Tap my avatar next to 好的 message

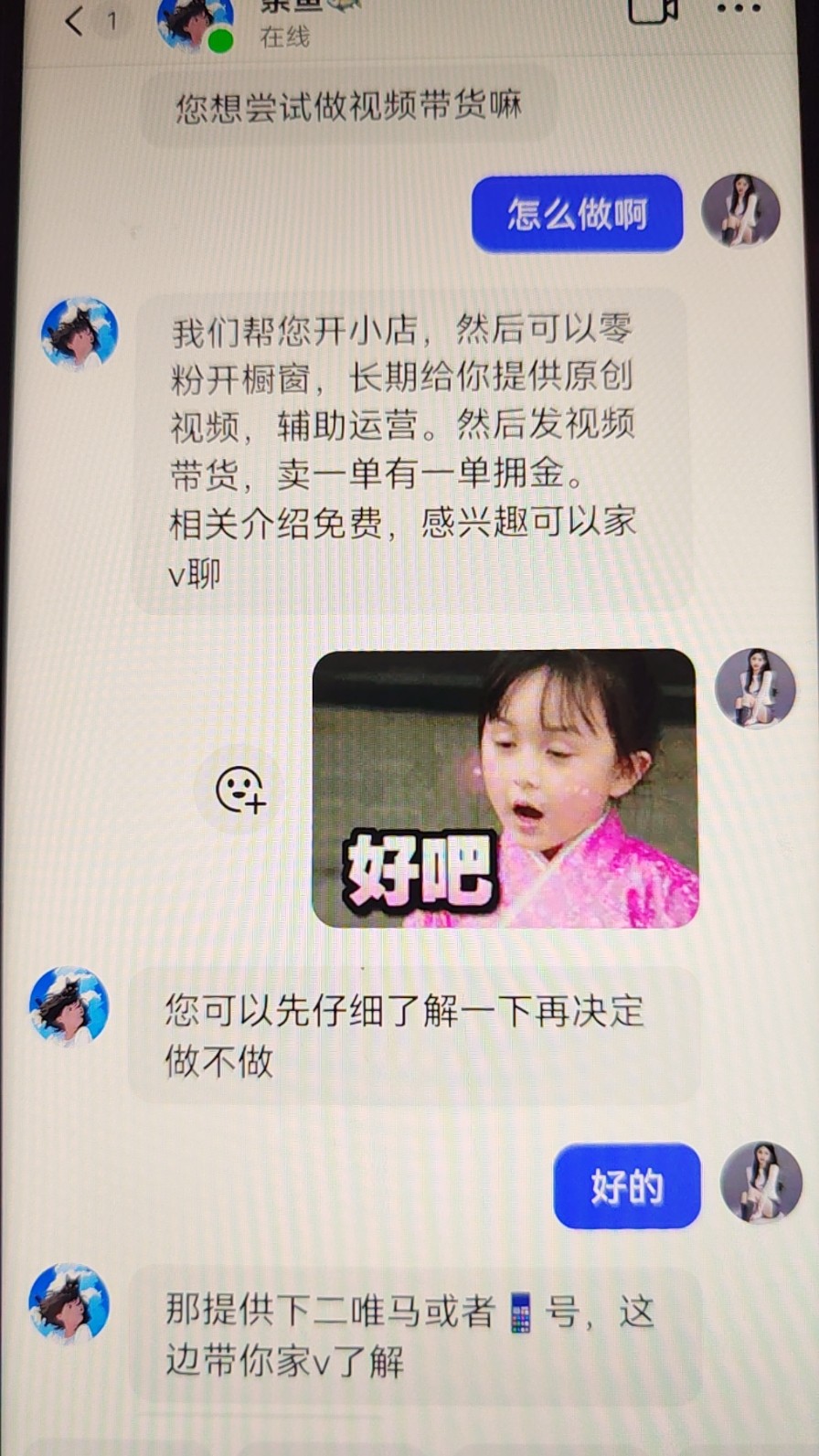[760, 1182]
